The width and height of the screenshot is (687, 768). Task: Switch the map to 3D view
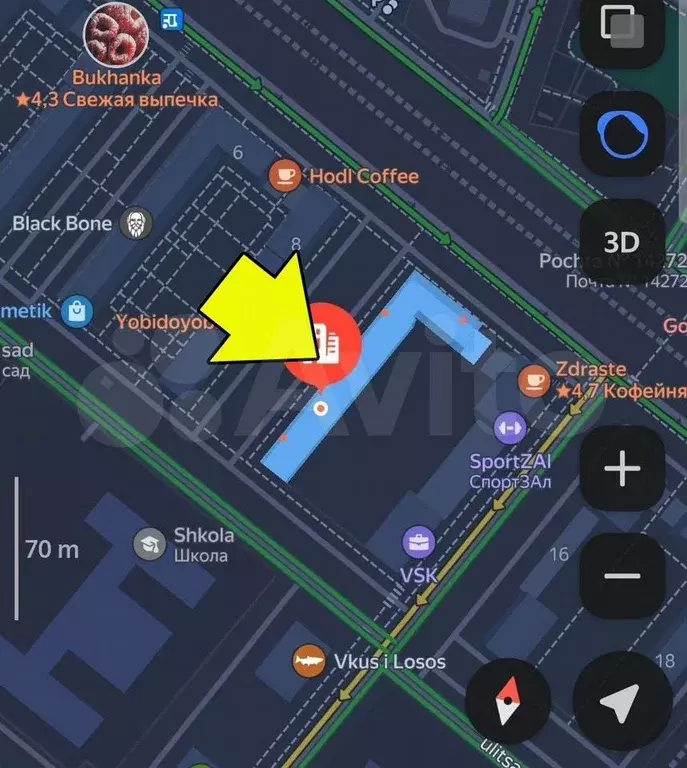point(622,242)
